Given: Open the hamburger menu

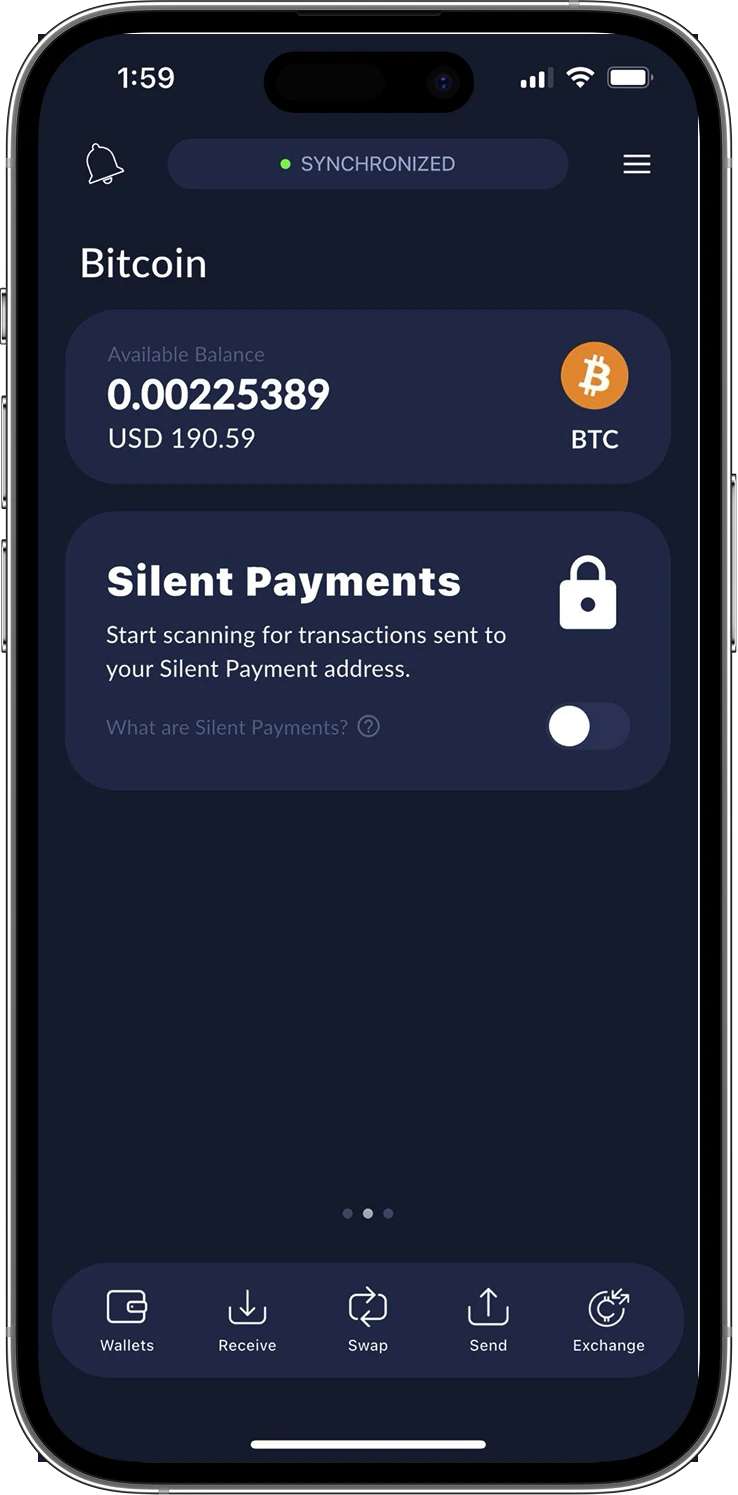Looking at the screenshot, I should 637,164.
